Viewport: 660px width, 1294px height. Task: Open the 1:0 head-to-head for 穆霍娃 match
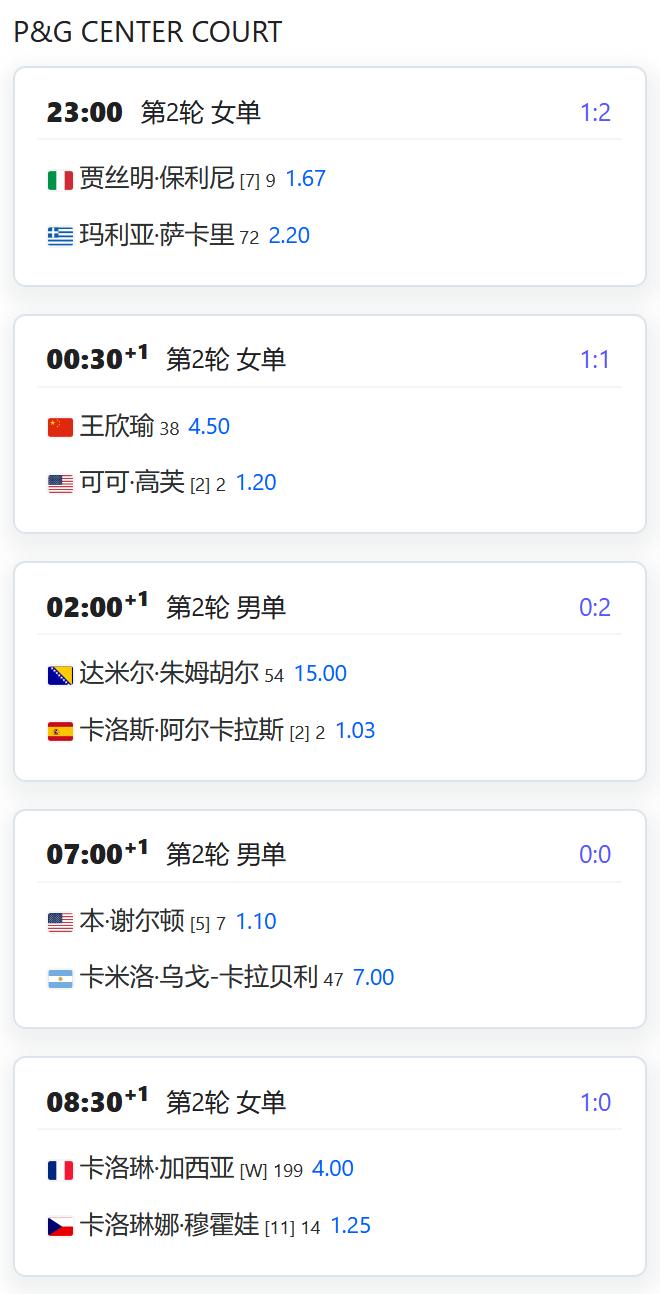[596, 1102]
